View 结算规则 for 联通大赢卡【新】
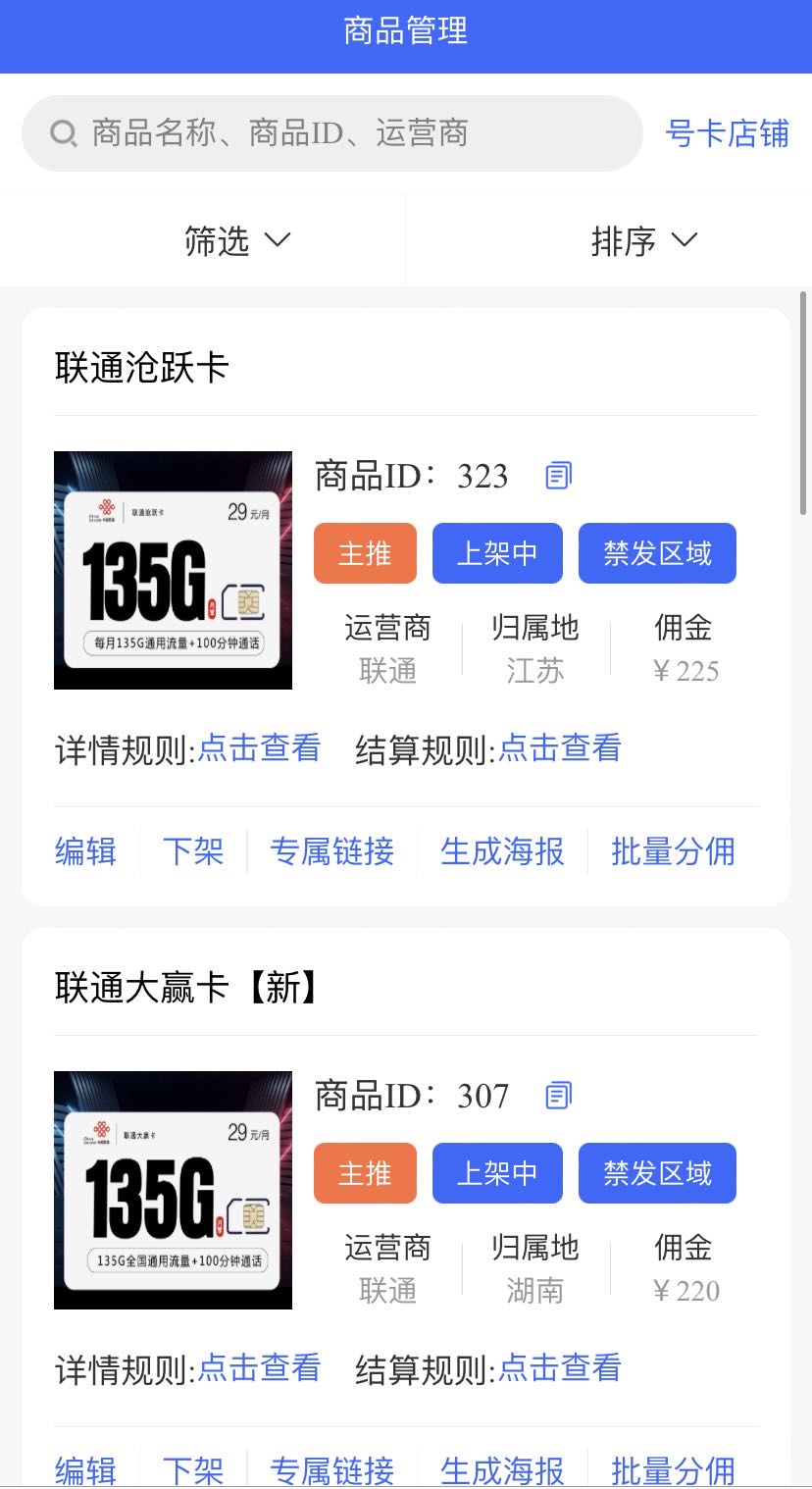The height and width of the screenshot is (1489, 812). pos(559,1368)
